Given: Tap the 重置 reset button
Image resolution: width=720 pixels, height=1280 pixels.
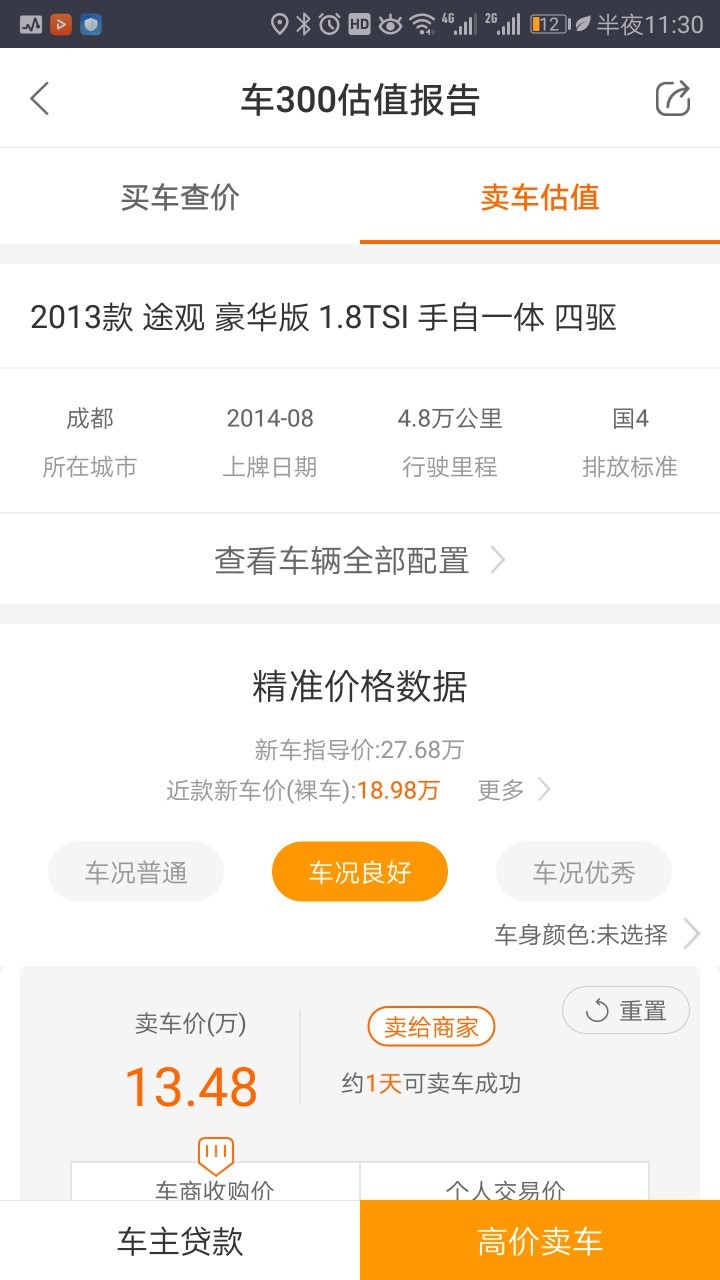Looking at the screenshot, I should tap(626, 1010).
